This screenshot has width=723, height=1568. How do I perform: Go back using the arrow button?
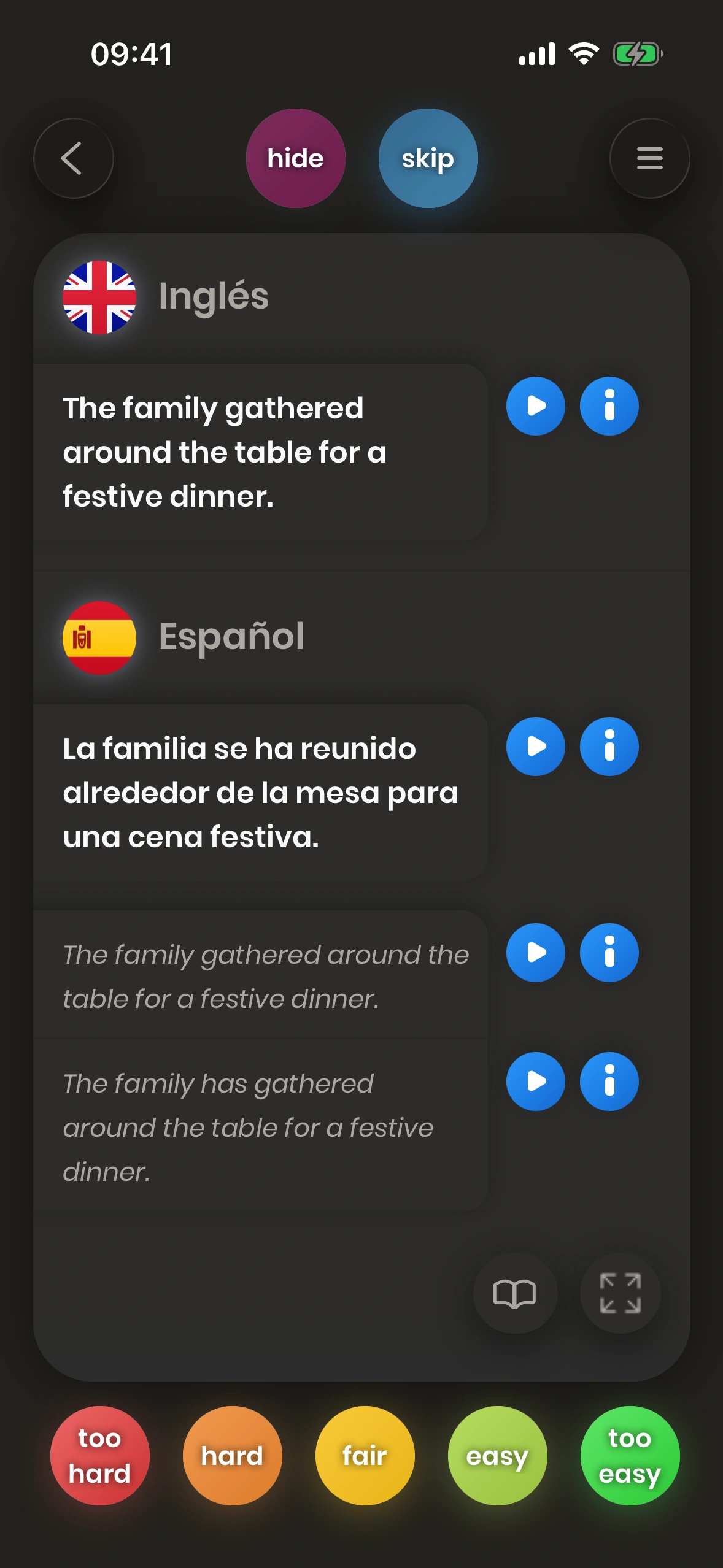pyautogui.click(x=73, y=158)
